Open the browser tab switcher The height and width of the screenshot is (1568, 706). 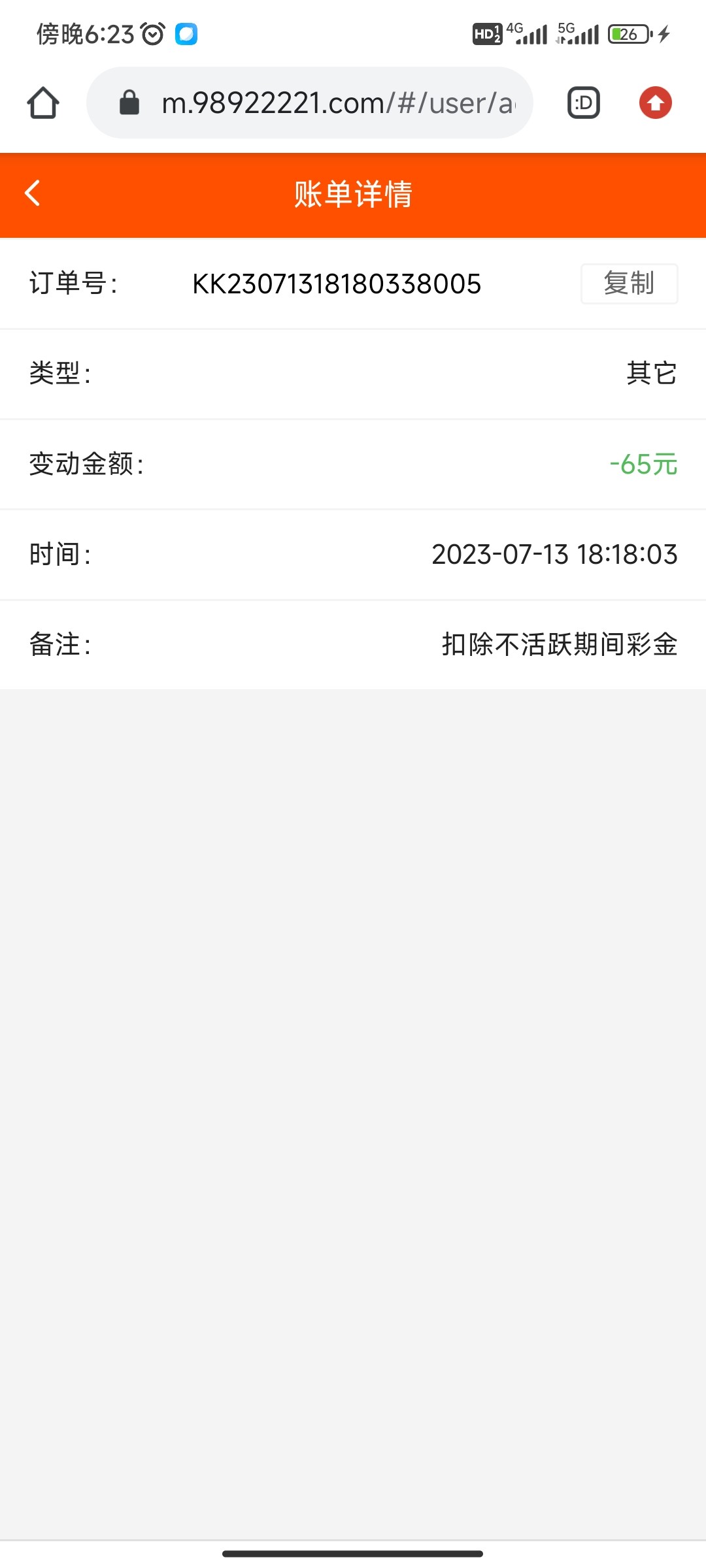(x=583, y=103)
